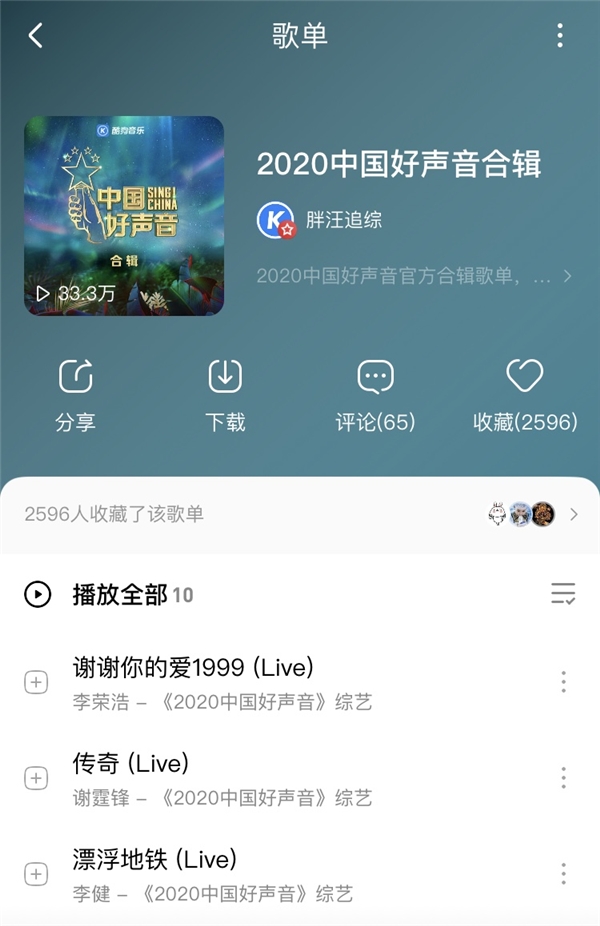600x926 pixels.
Task: Download the playlist with 下载
Action: point(225,396)
